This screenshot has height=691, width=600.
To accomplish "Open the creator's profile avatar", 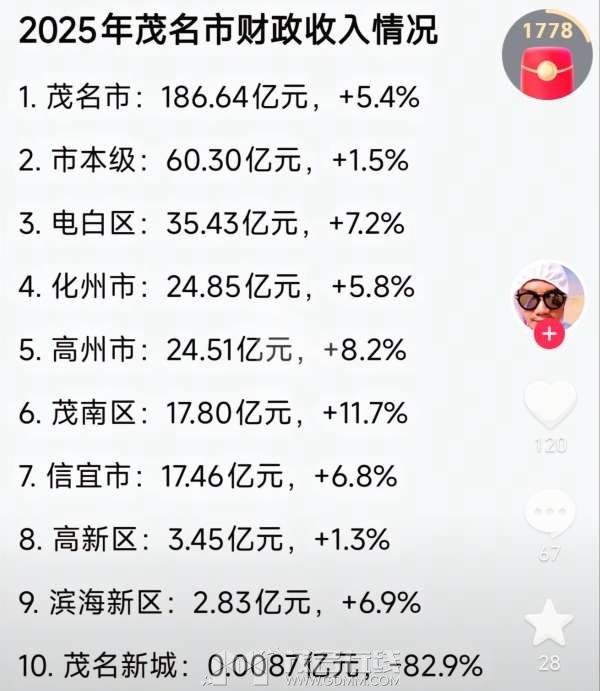I will point(548,296).
